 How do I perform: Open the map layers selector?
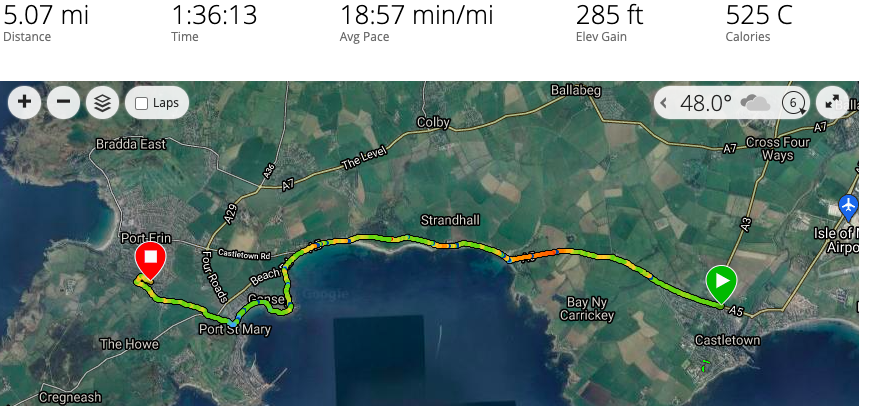101,102
